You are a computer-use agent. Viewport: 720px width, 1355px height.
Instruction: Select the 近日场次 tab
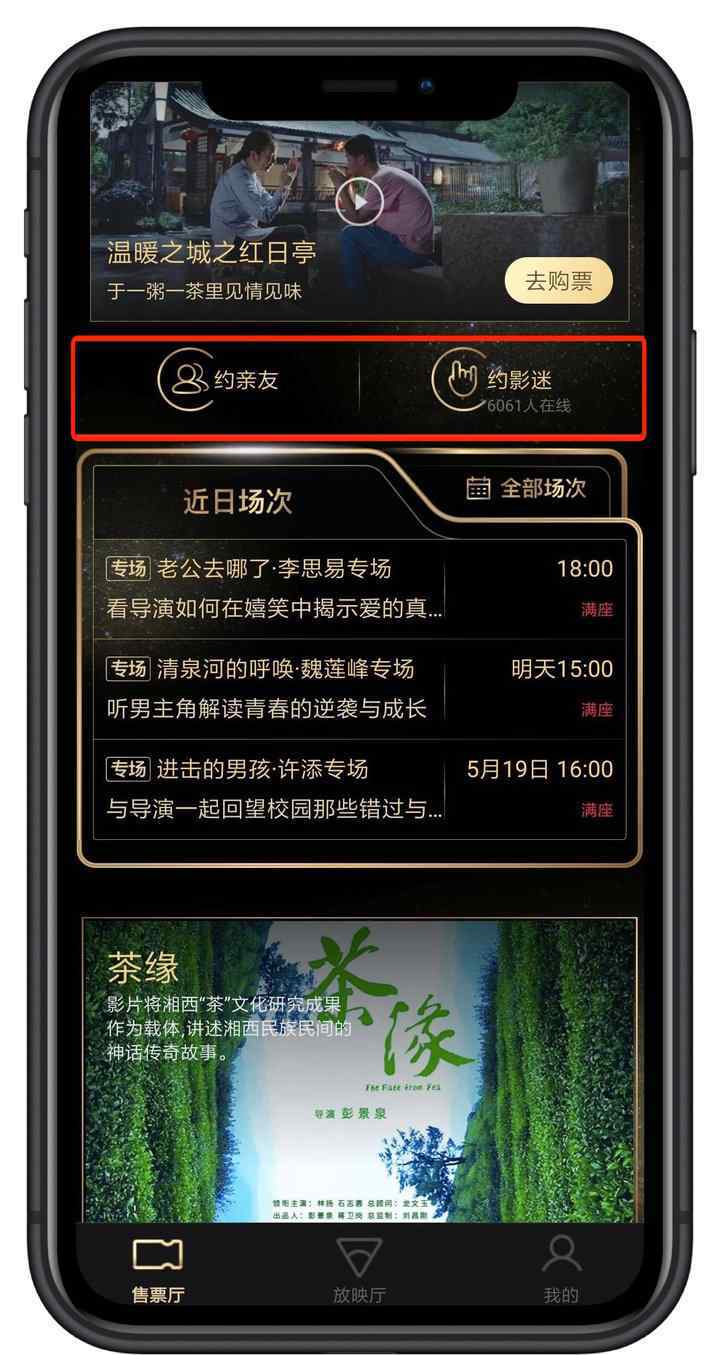[x=237, y=501]
